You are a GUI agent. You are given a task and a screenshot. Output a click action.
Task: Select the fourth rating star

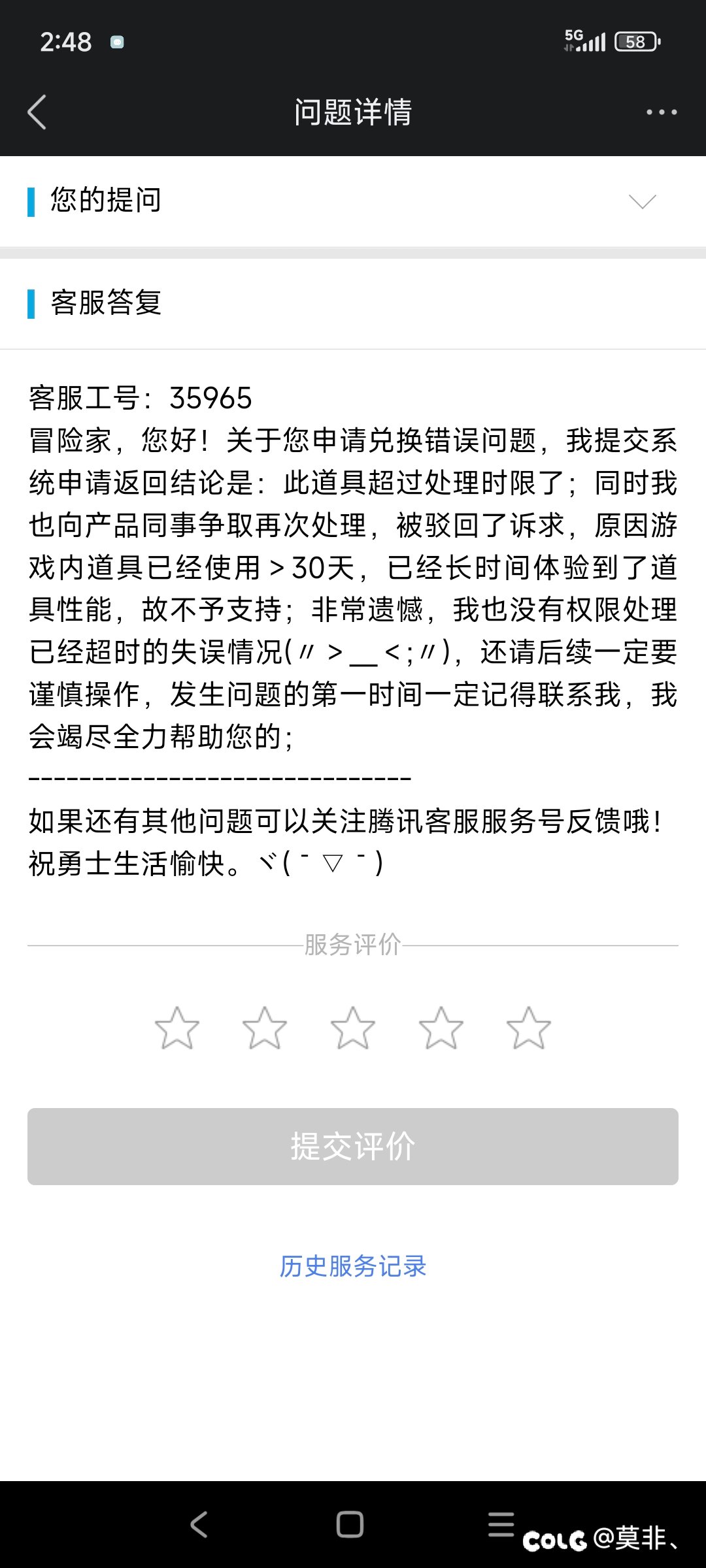pos(441,1028)
